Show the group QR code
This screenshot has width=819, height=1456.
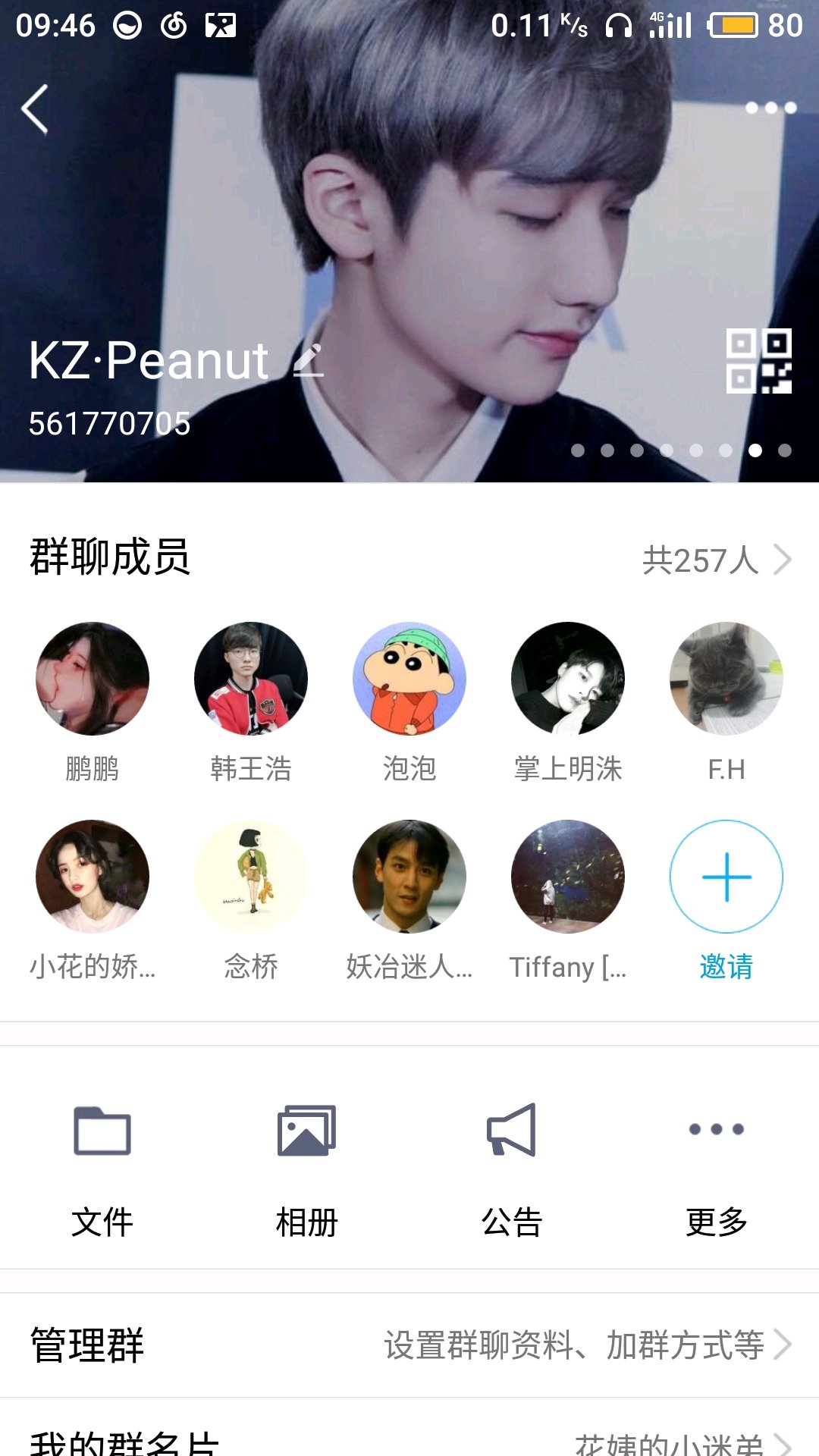[x=758, y=361]
